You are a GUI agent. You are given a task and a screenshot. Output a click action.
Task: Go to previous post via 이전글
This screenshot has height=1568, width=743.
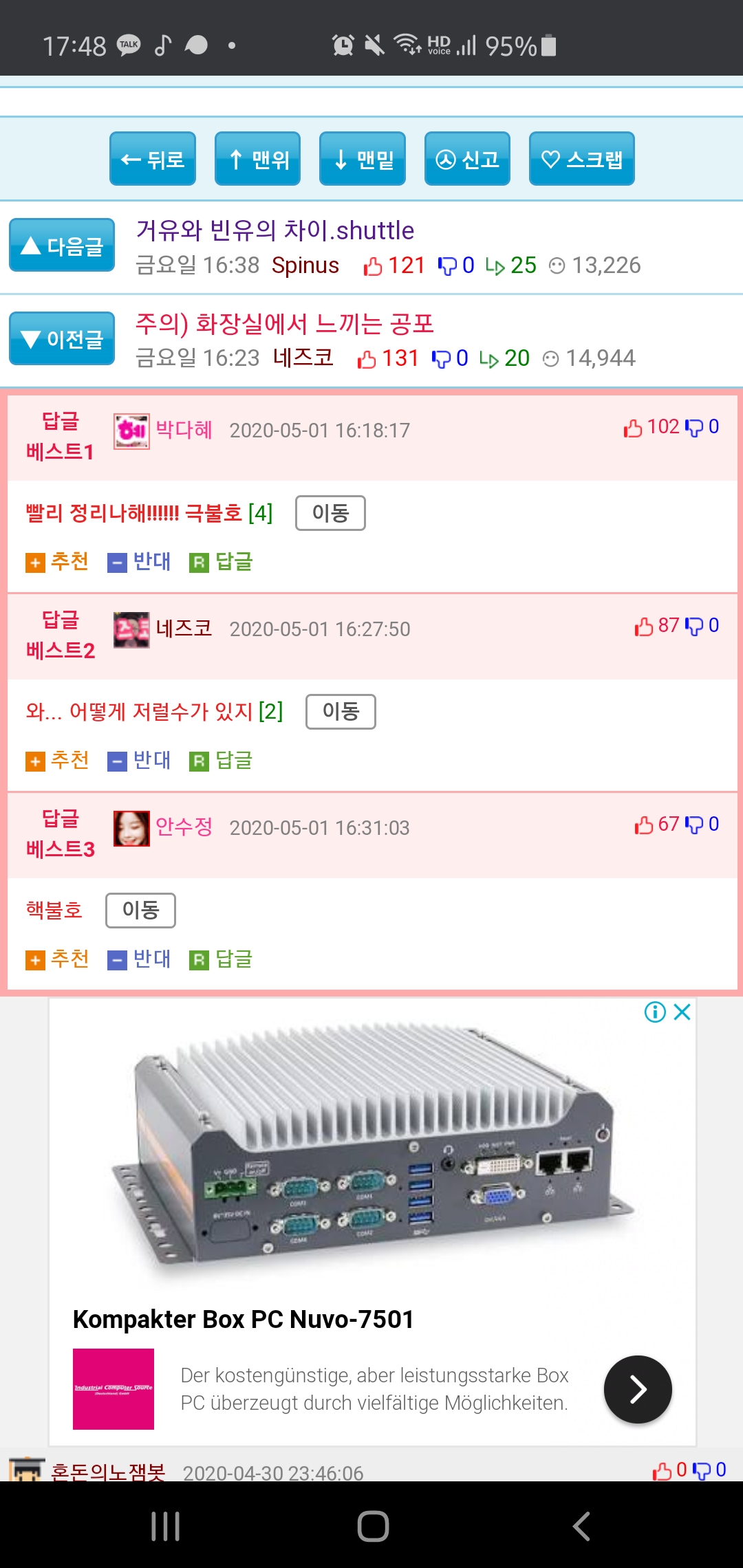(x=62, y=338)
